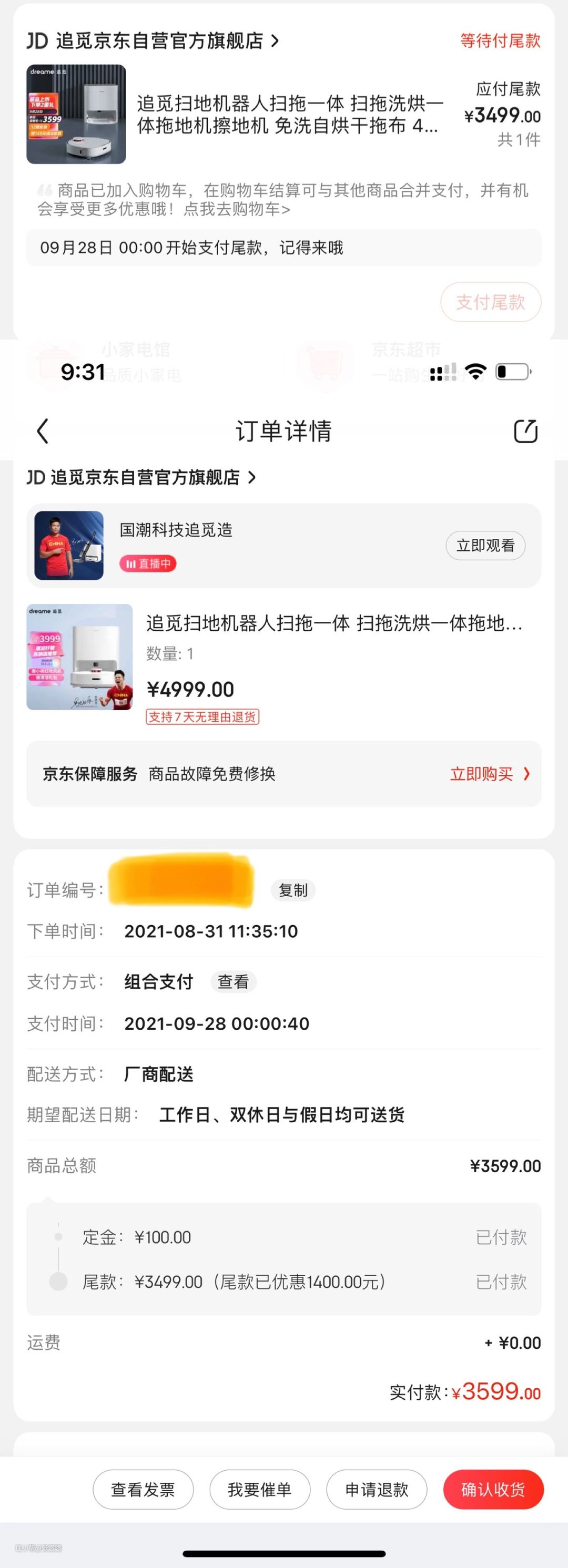
Task: Tap 立即购买 for 京东保障服务
Action: (489, 774)
